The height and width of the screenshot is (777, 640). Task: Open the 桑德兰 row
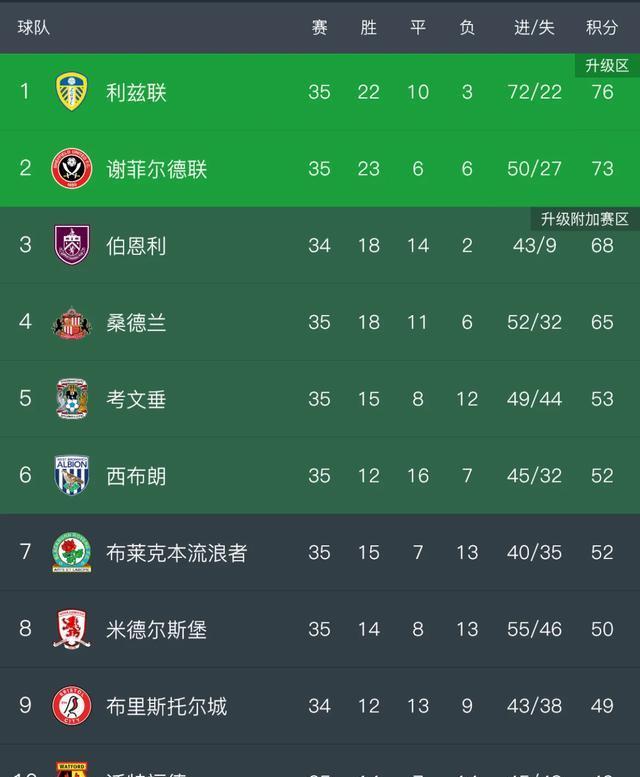point(137,322)
